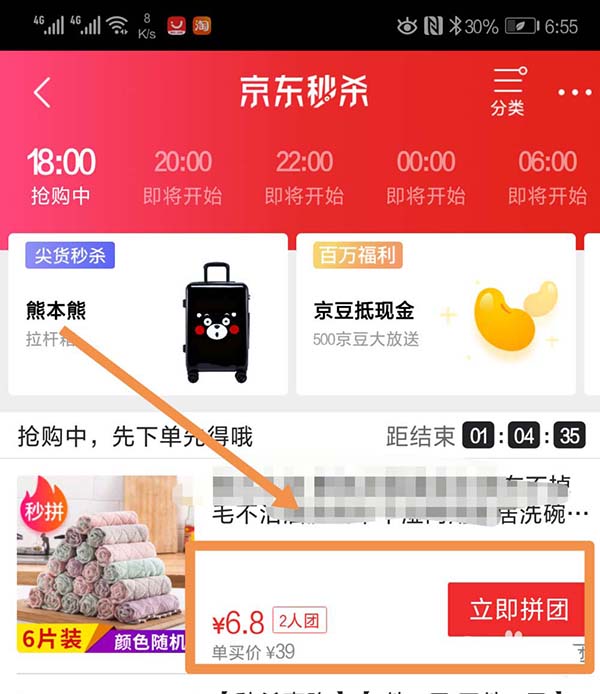This screenshot has height=694, width=600.
Task: Open the 京豆抵现金 百万福利 card
Action: [x=435, y=314]
